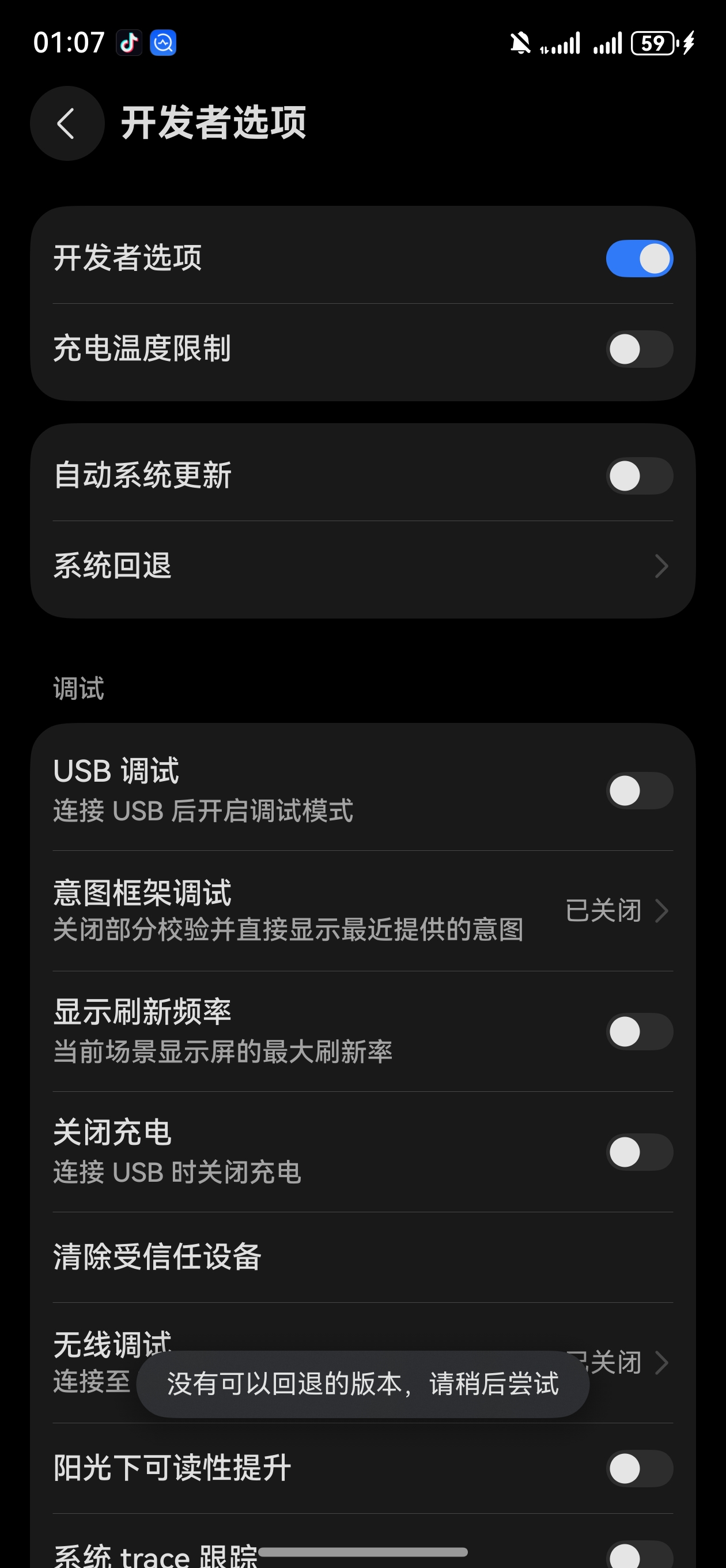Viewport: 726px width, 1568px height.
Task: Switch on 关闭充电 option
Action: [639, 1152]
